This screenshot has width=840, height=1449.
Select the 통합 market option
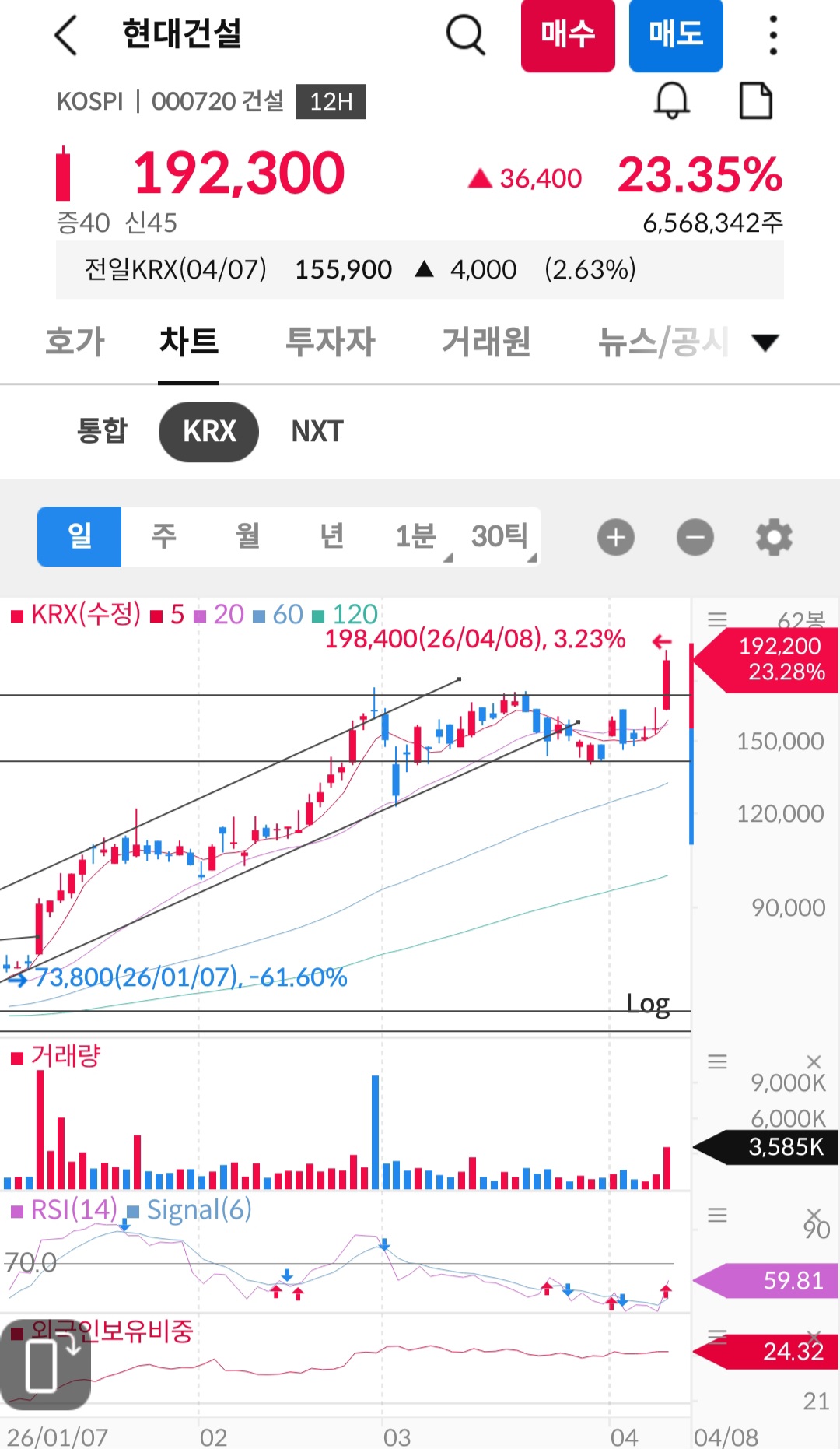click(102, 431)
